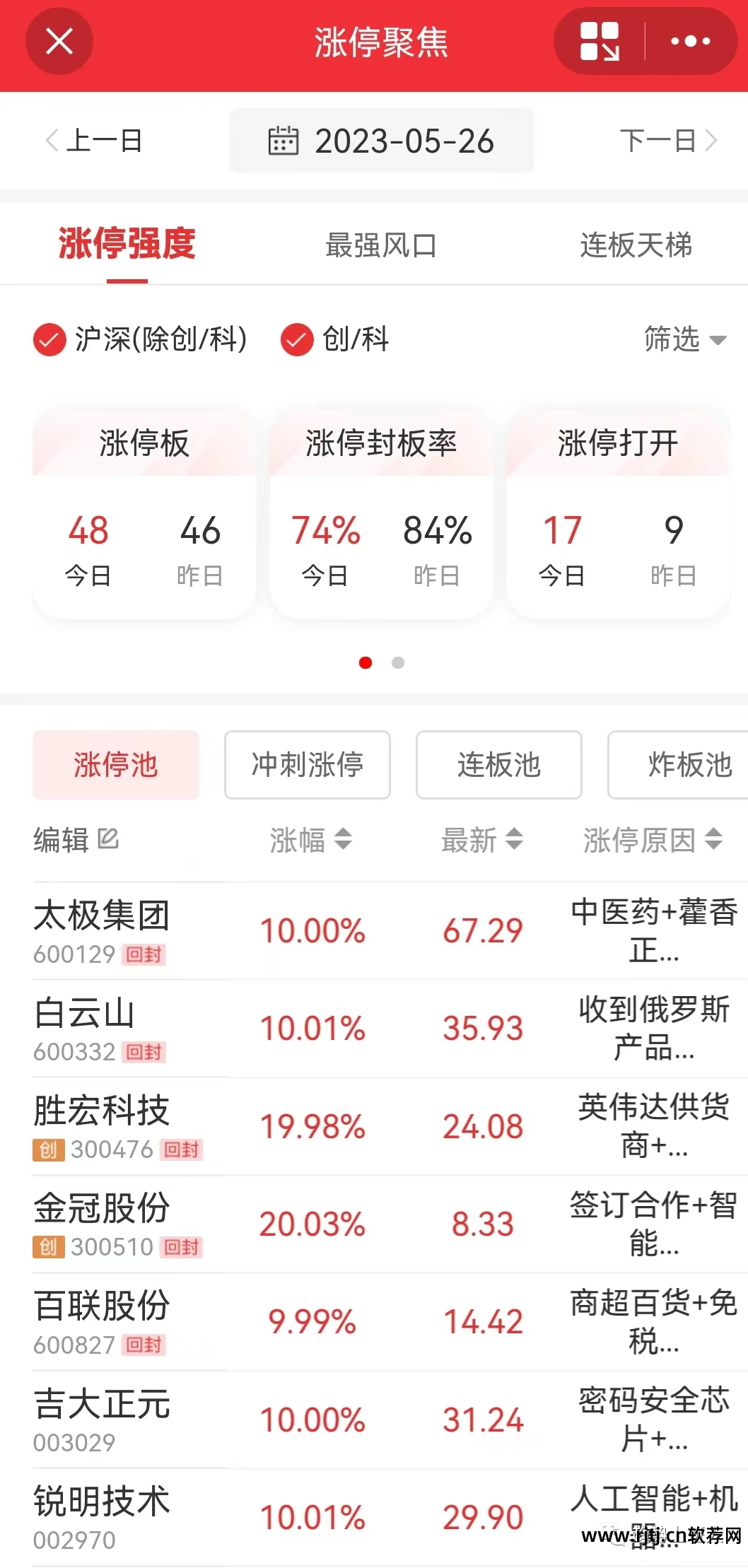Switch to 最强风口 tab
The width and height of the screenshot is (748, 1568).
pyautogui.click(x=380, y=245)
